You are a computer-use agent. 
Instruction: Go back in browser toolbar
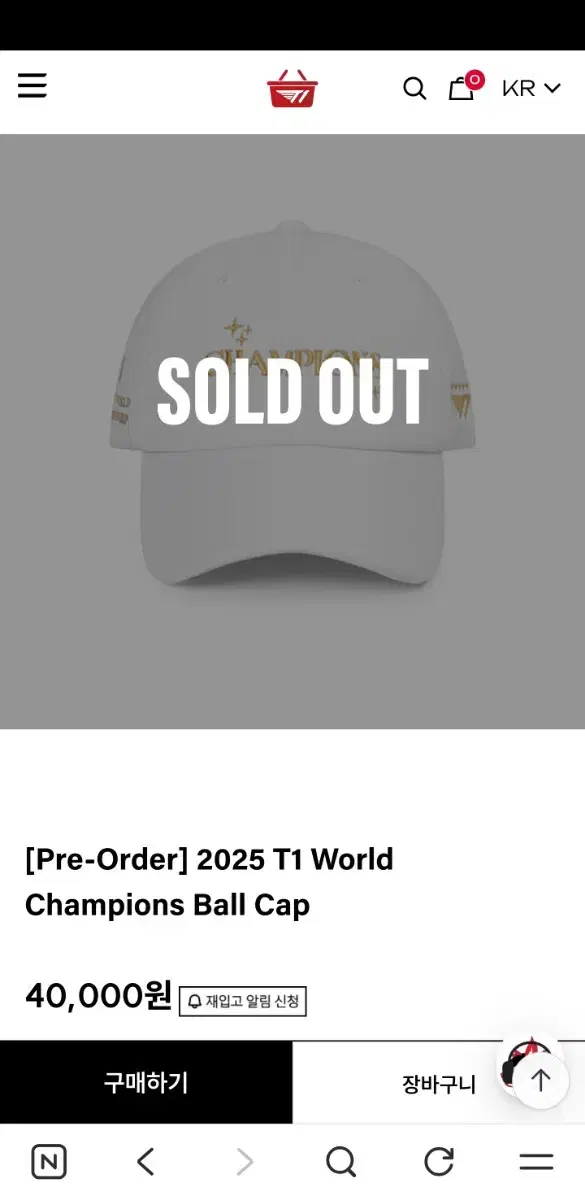click(146, 1161)
